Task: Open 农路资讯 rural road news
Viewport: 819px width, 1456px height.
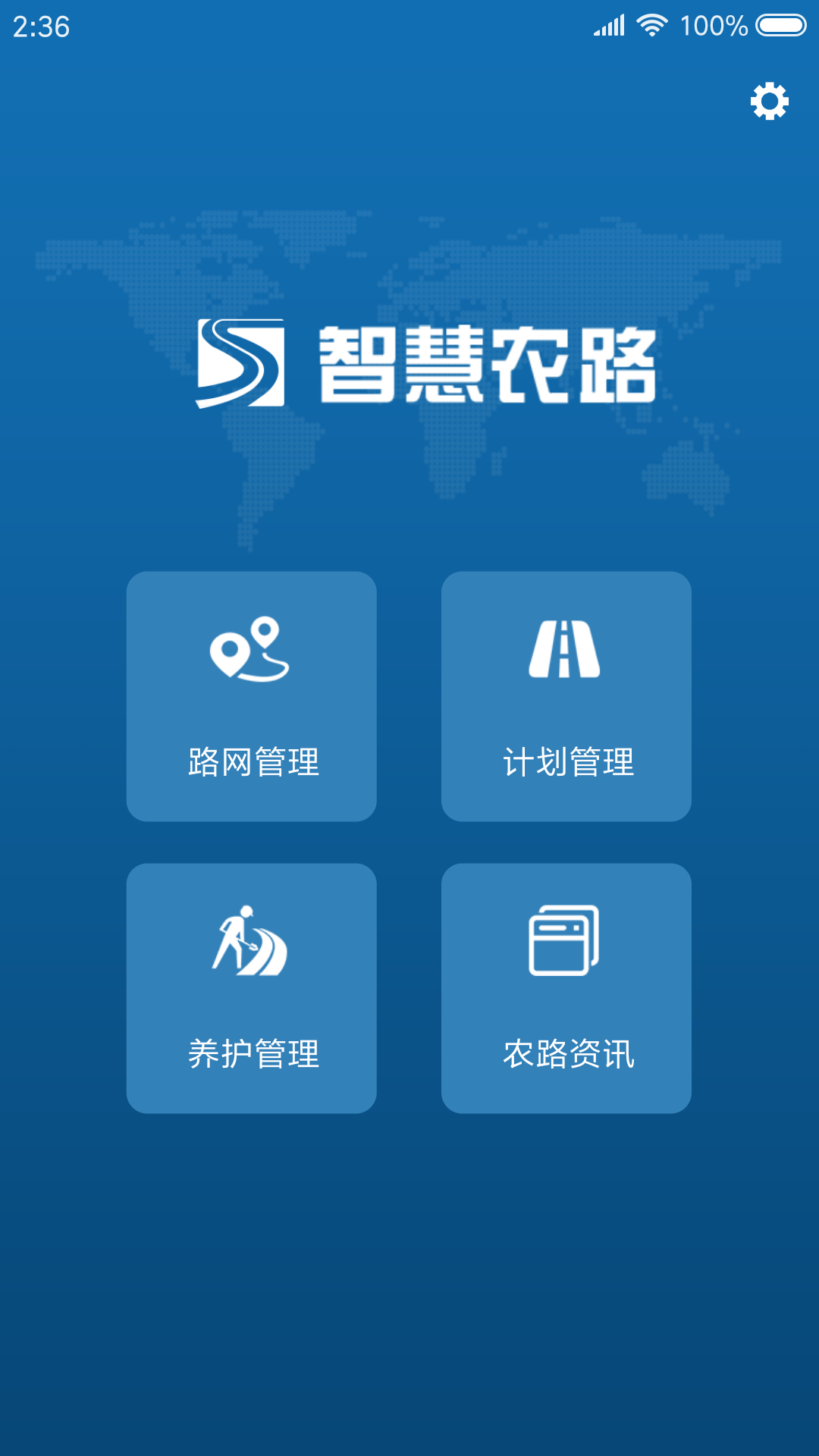Action: (566, 988)
